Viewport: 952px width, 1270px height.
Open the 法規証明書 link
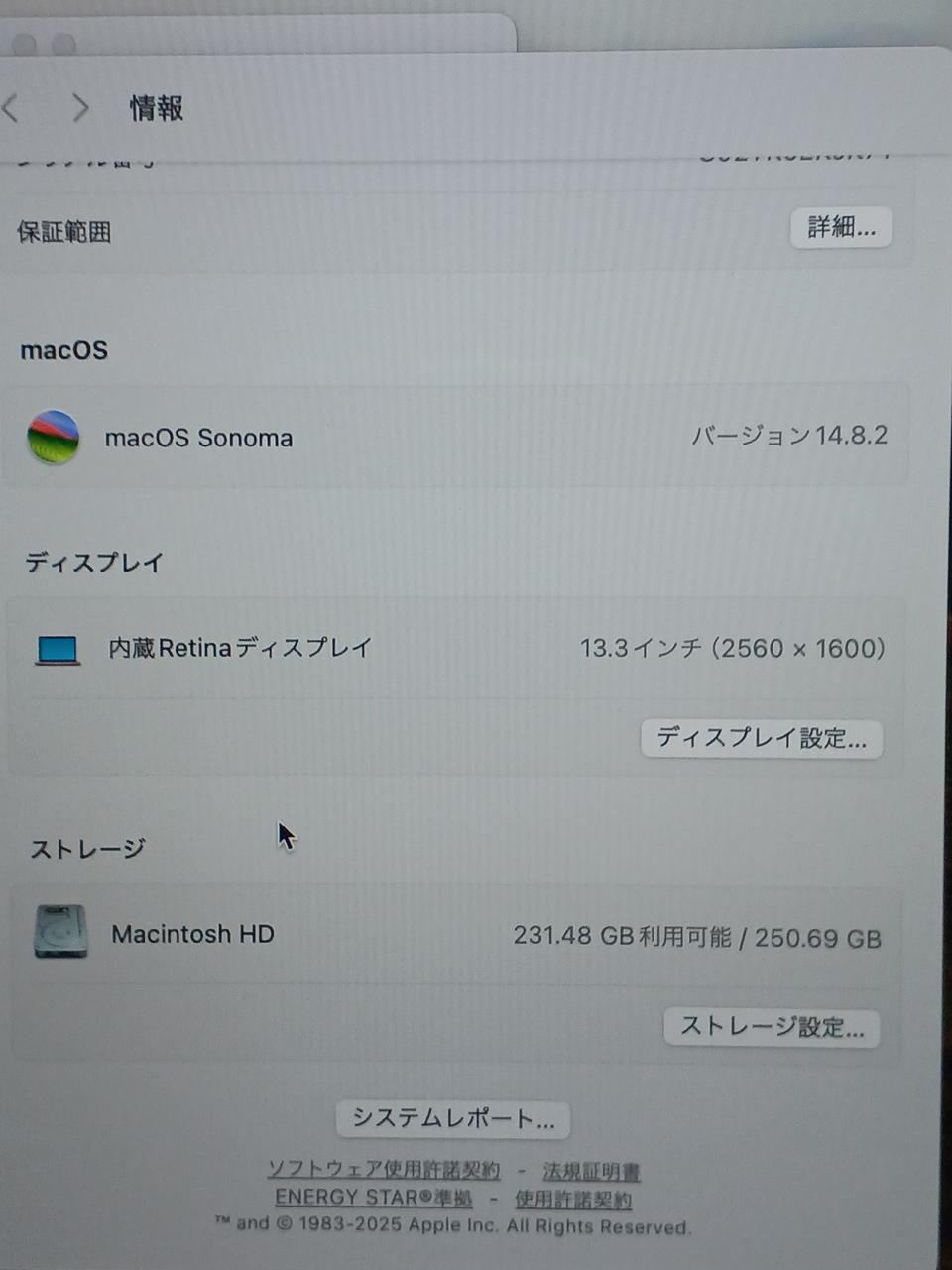591,1172
